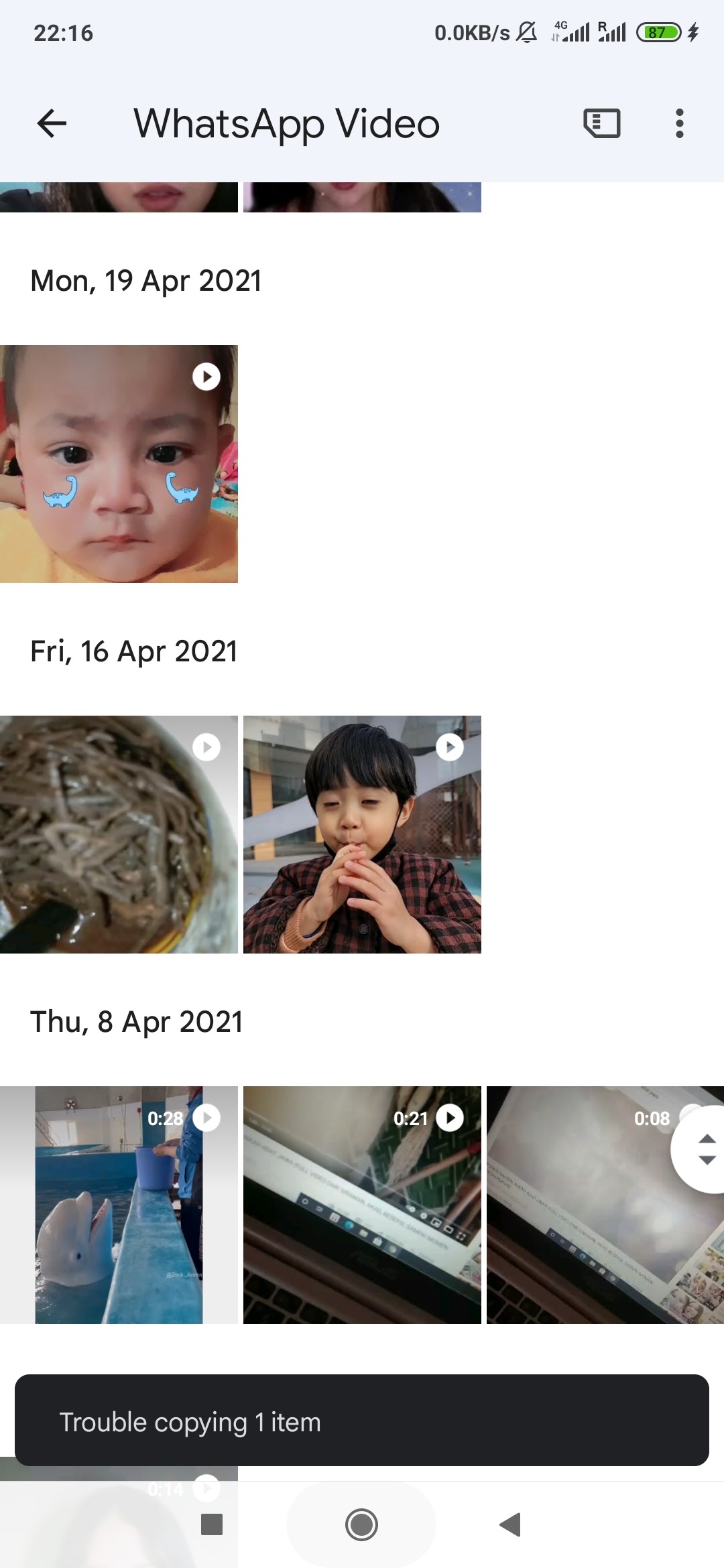Play the 0:28 beluga whale video

pos(119,1205)
